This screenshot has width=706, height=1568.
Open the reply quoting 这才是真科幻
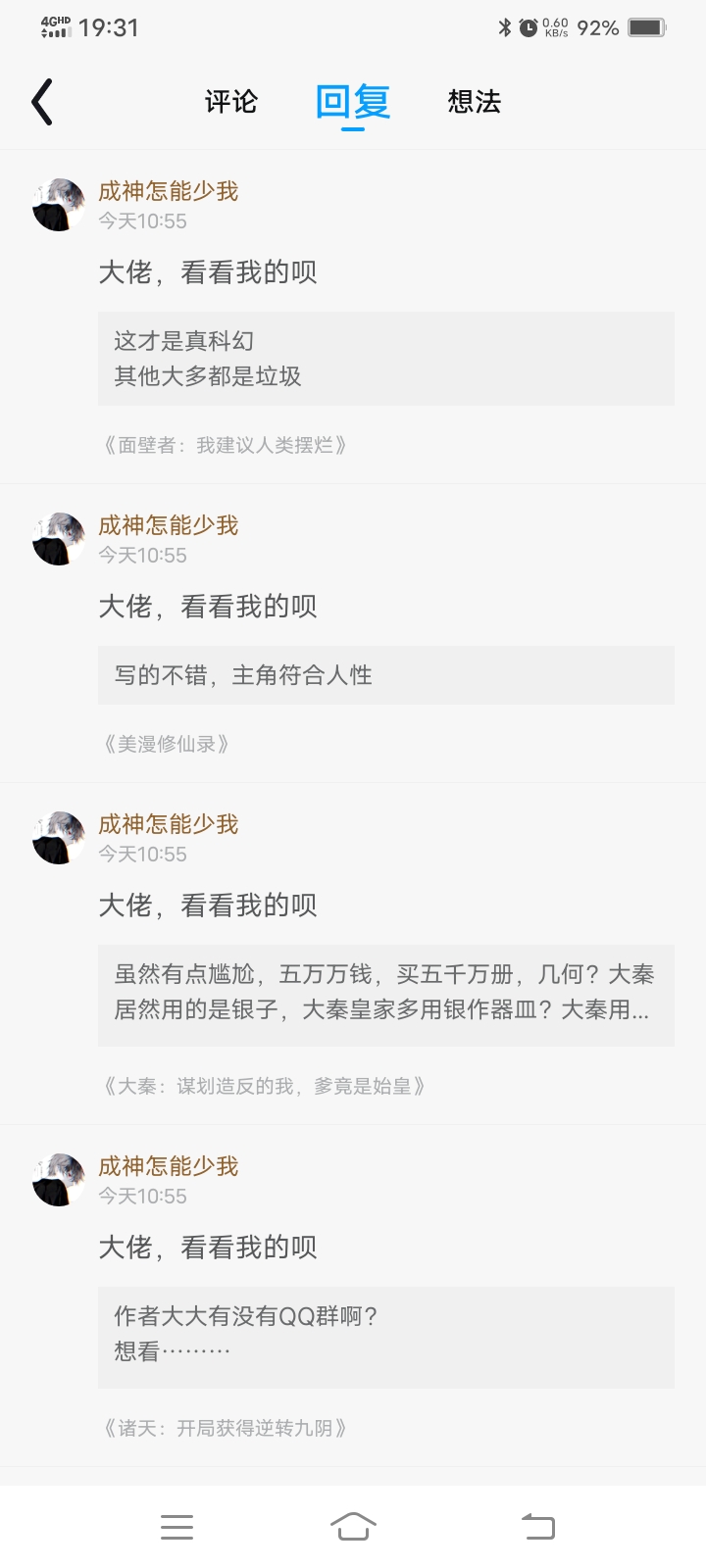point(386,359)
